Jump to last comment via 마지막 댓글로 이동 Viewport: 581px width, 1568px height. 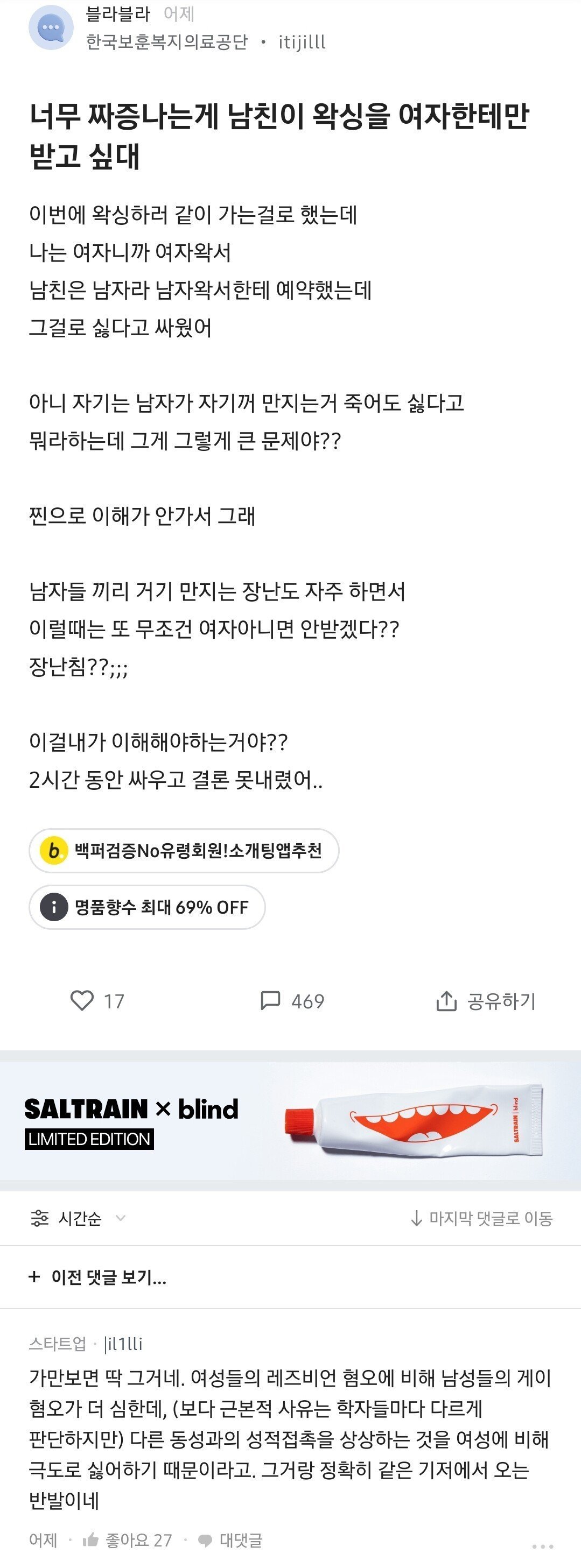click(481, 1218)
